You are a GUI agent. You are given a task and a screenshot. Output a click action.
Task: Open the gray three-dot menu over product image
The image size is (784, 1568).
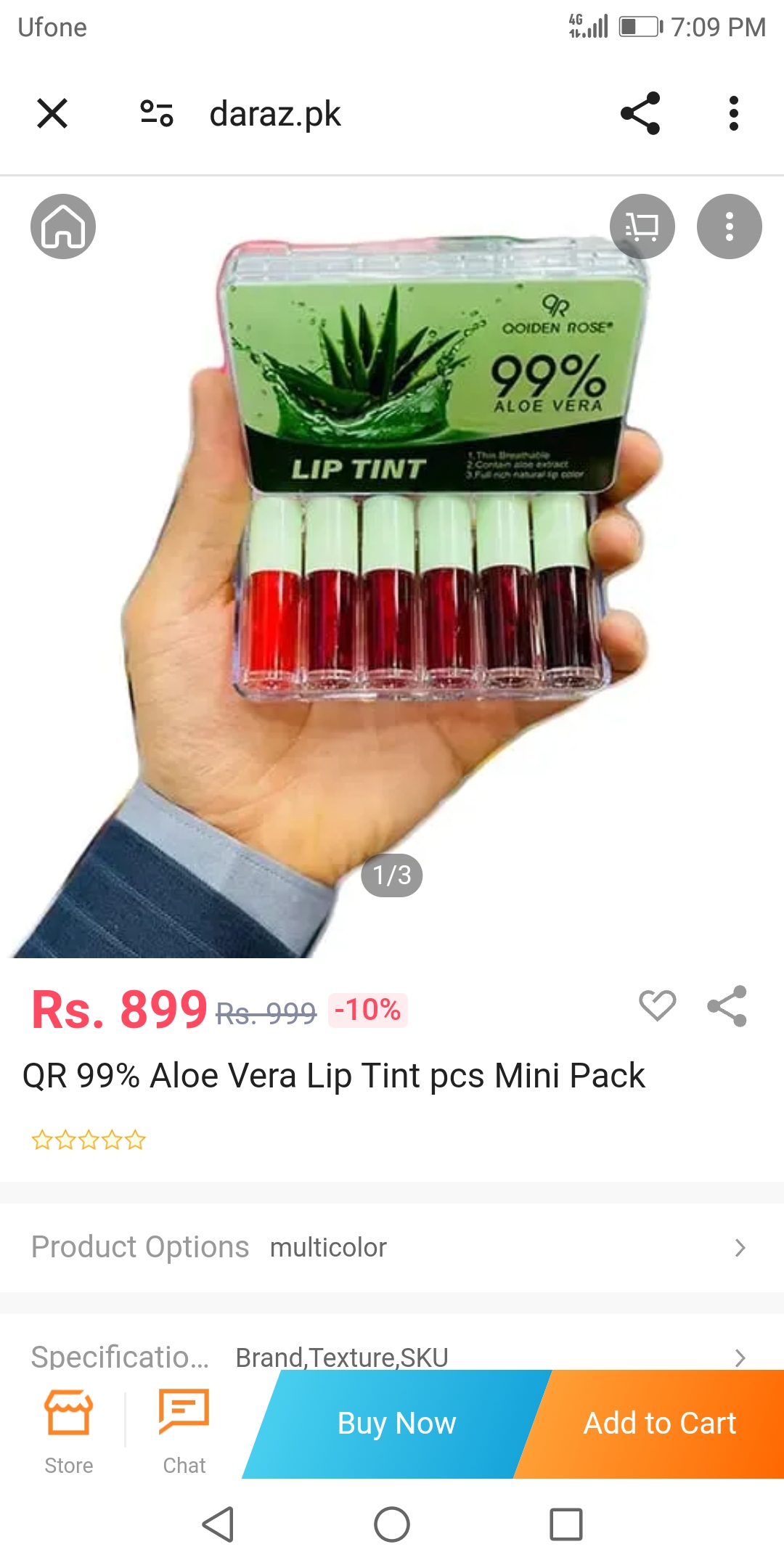(729, 226)
